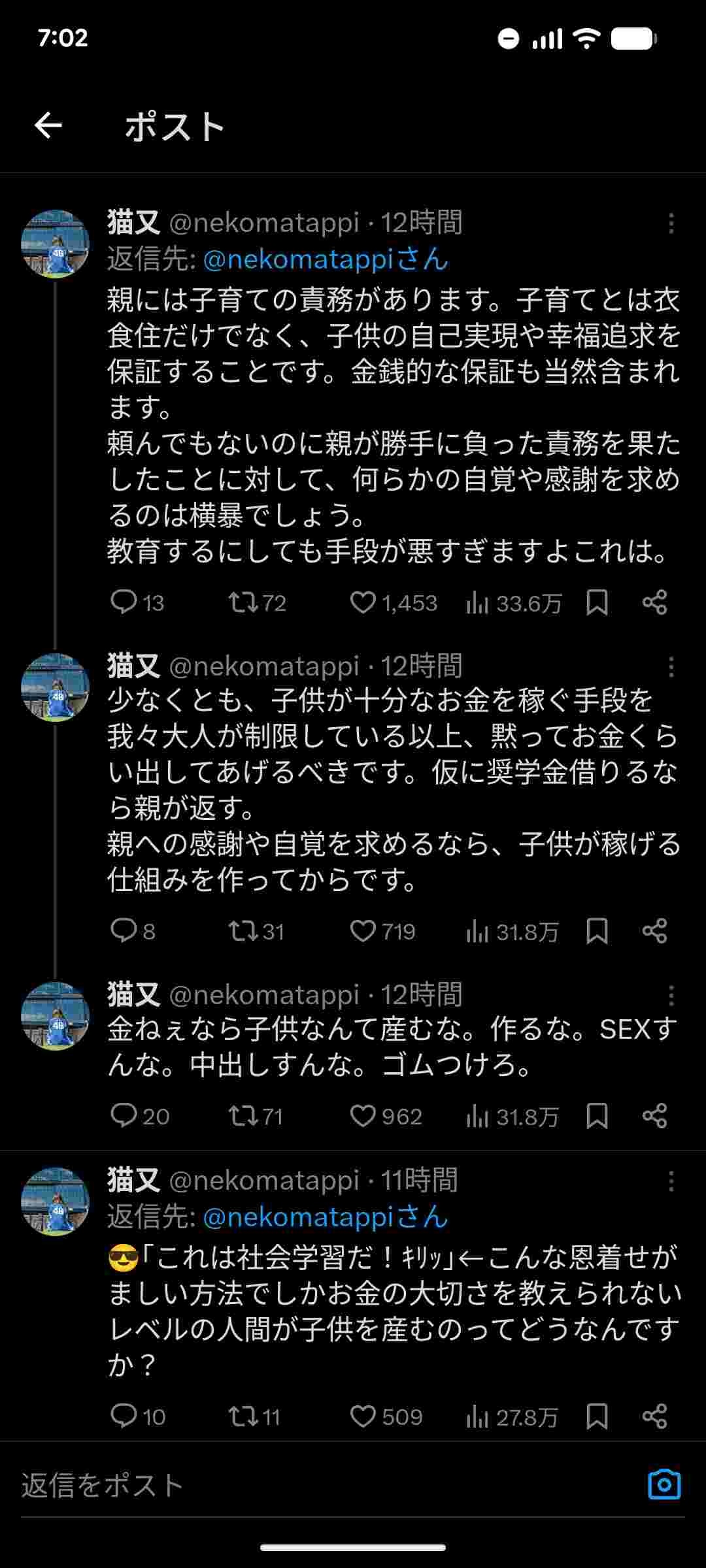
Task: Reply to the post with 13 comments
Action: 124,602
